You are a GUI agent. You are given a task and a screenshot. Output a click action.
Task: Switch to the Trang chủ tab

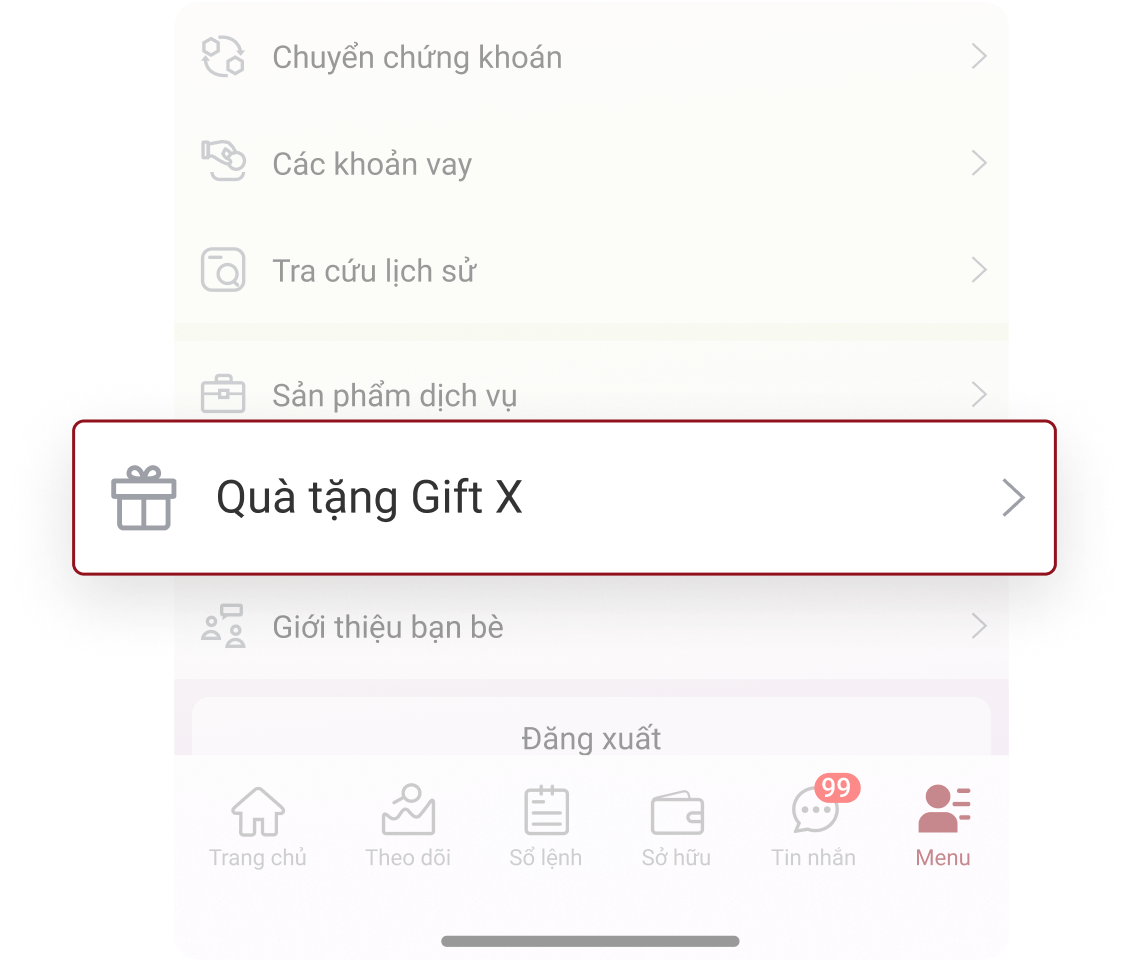point(258,827)
